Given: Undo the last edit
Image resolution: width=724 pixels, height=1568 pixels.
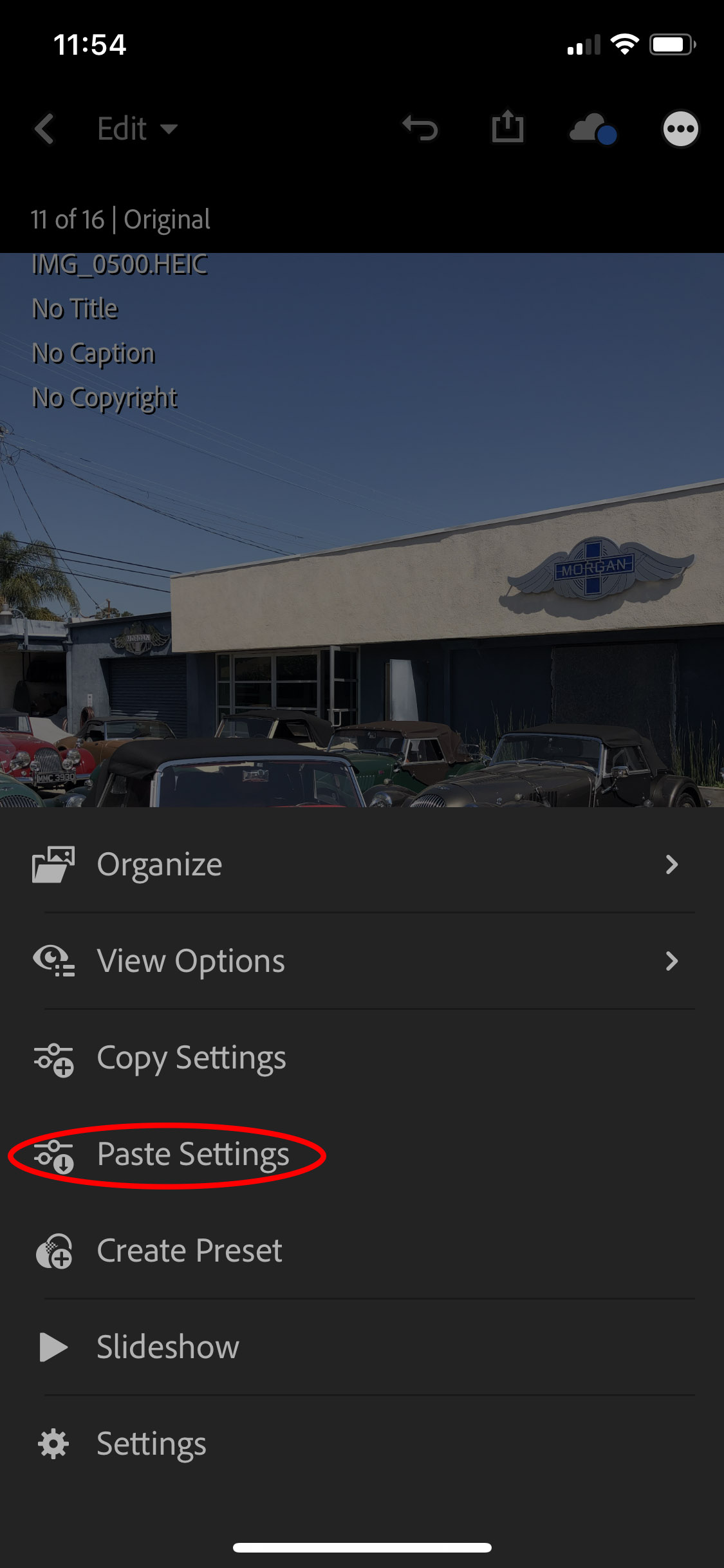Looking at the screenshot, I should [420, 128].
